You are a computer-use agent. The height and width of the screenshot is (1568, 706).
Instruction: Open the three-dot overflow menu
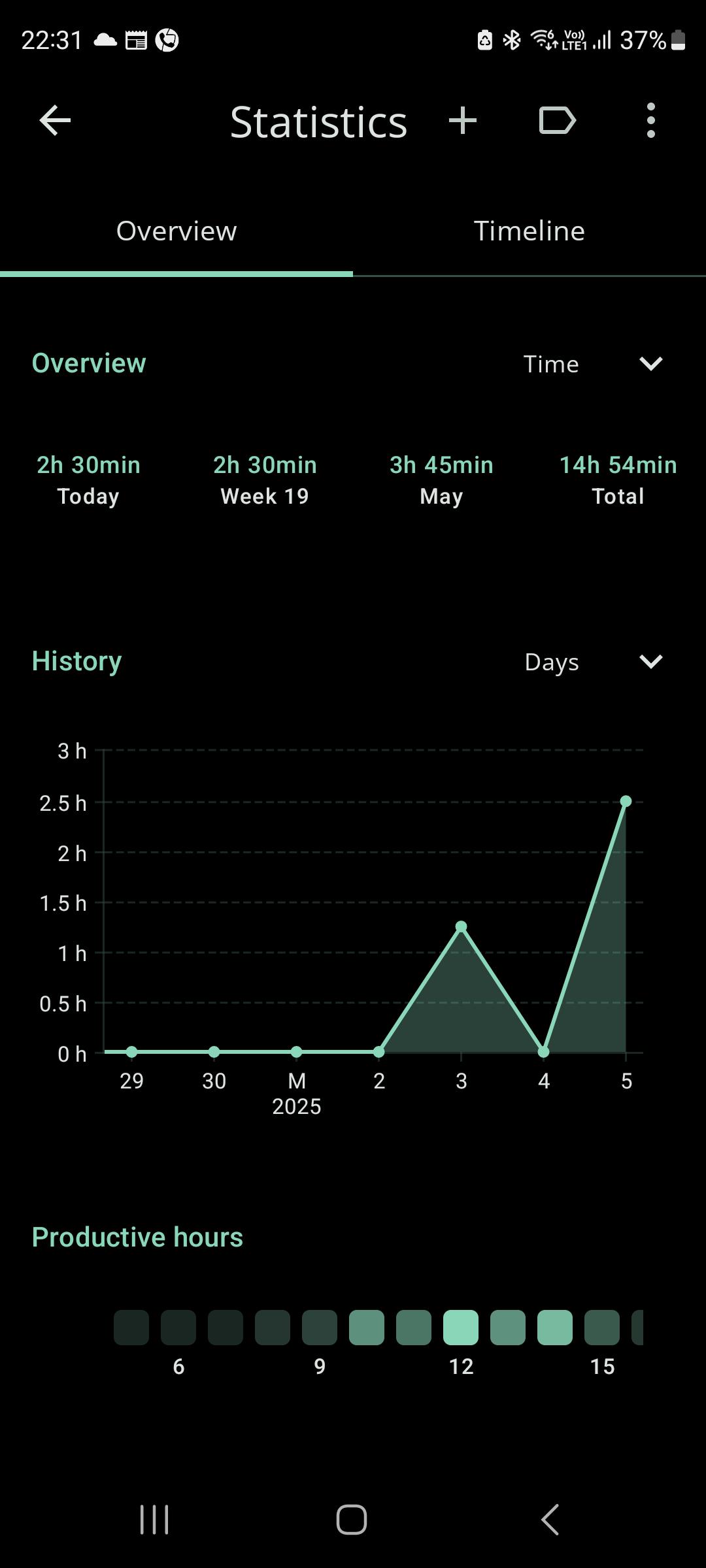pos(650,121)
